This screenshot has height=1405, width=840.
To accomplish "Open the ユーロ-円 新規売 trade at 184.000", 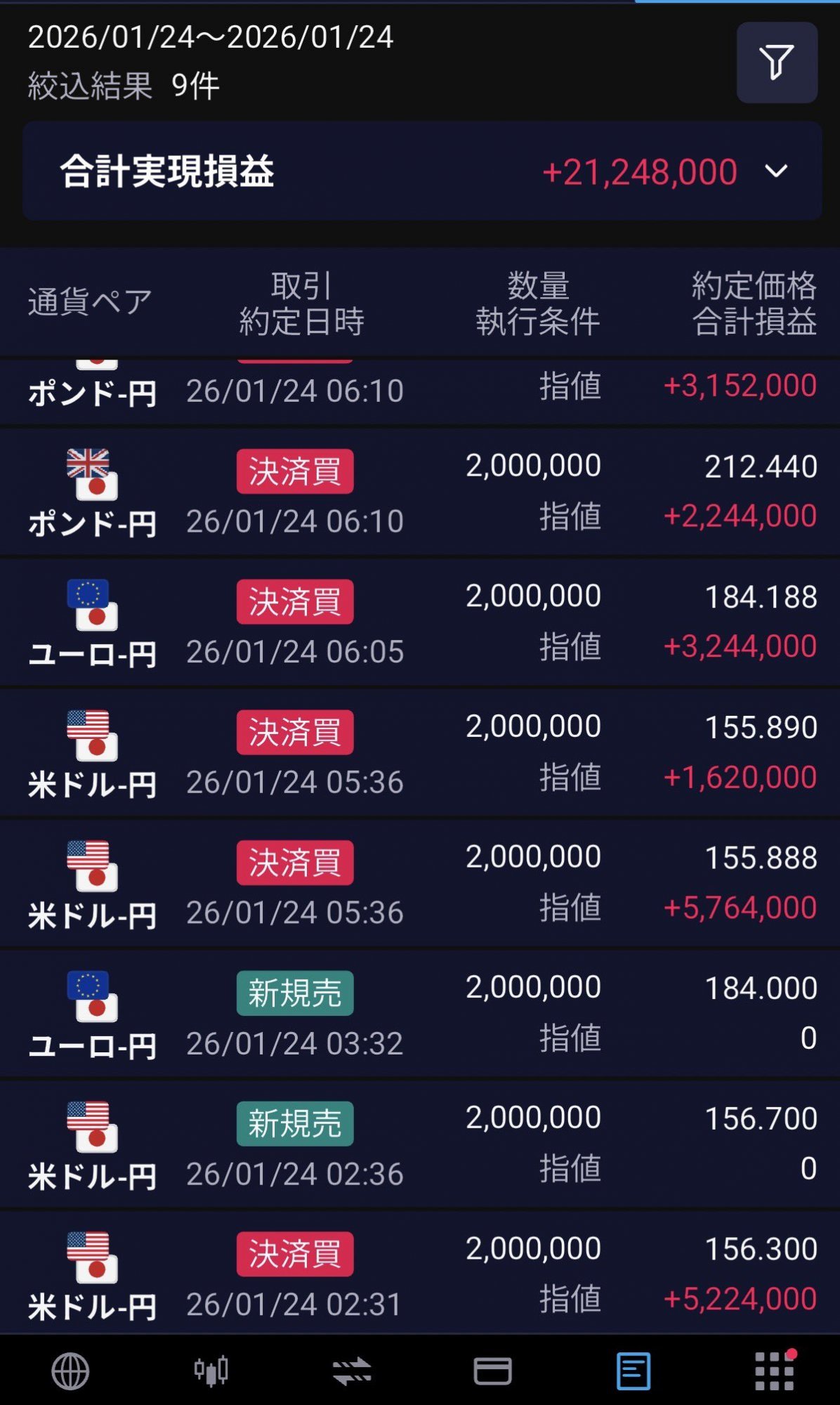I will pyautogui.click(x=420, y=1014).
